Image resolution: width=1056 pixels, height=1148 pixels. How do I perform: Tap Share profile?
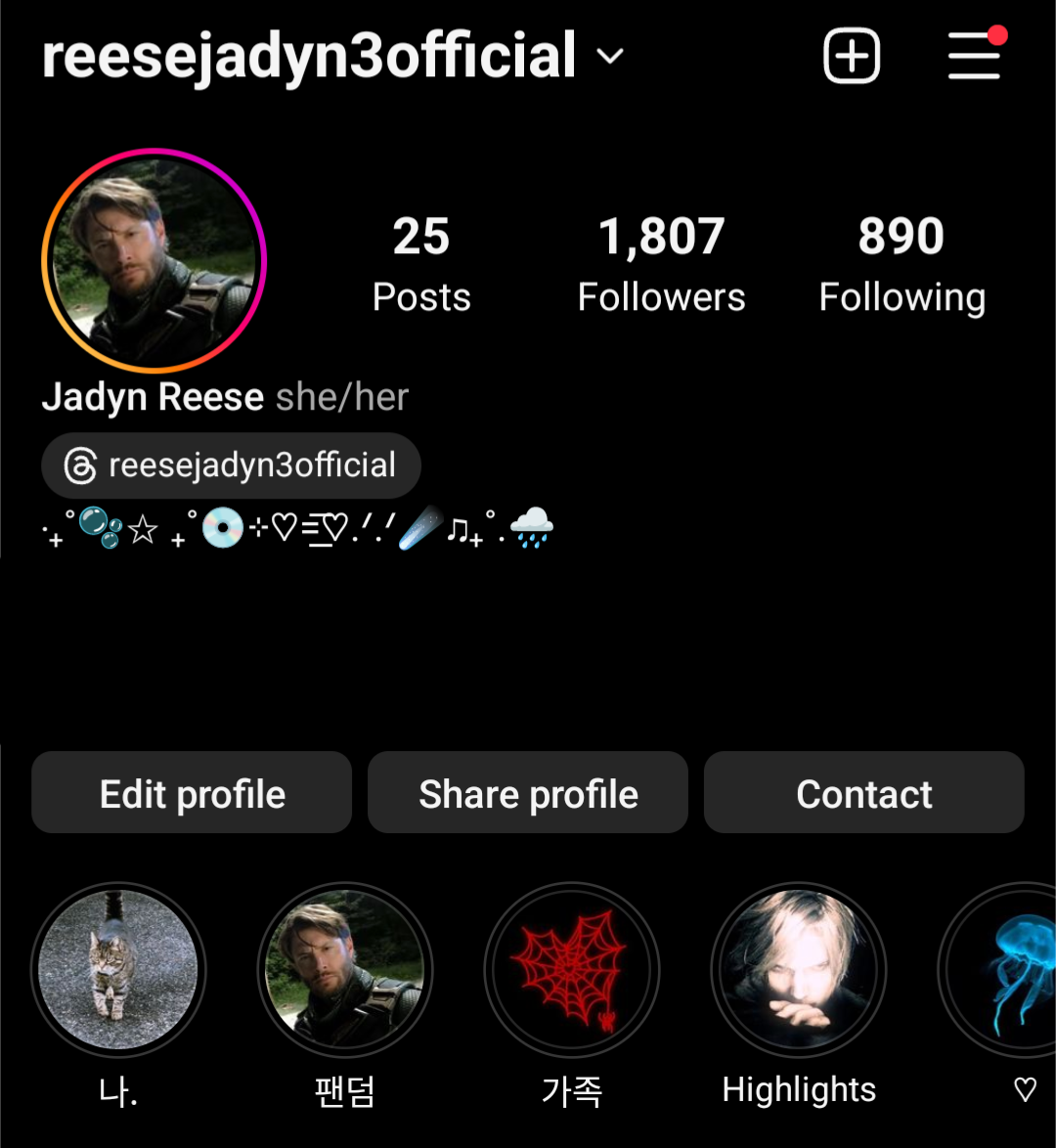pos(528,793)
